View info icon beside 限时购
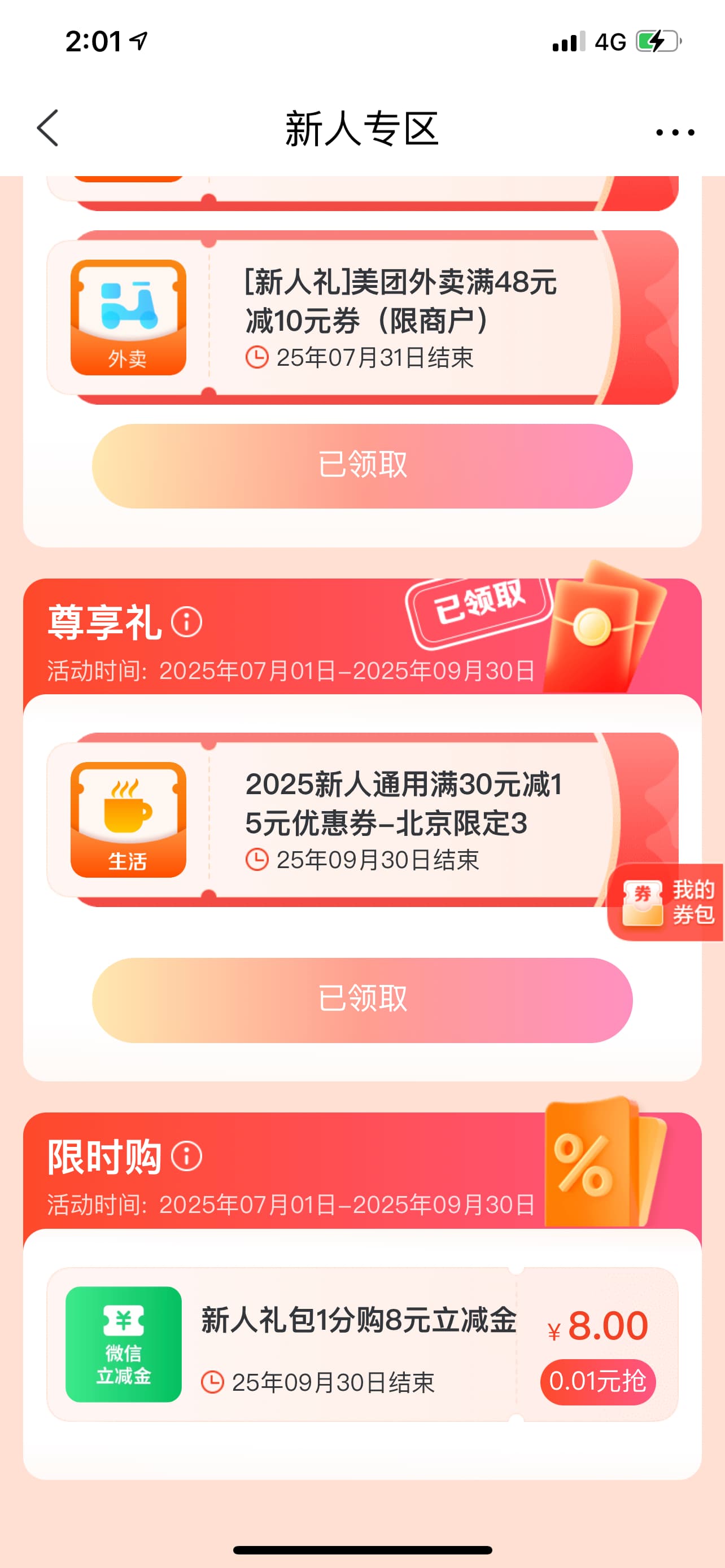 186,1156
